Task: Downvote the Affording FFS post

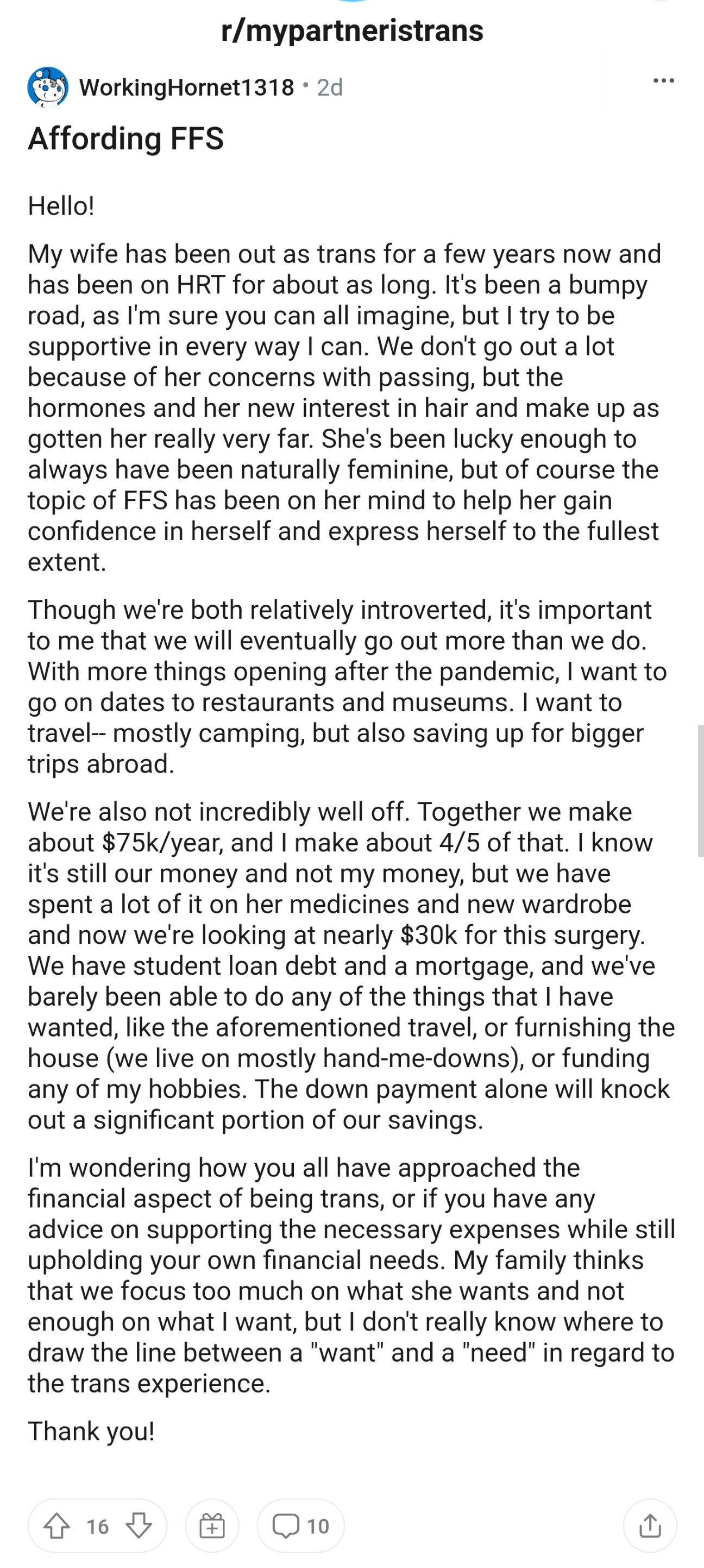Action: coord(139,1527)
